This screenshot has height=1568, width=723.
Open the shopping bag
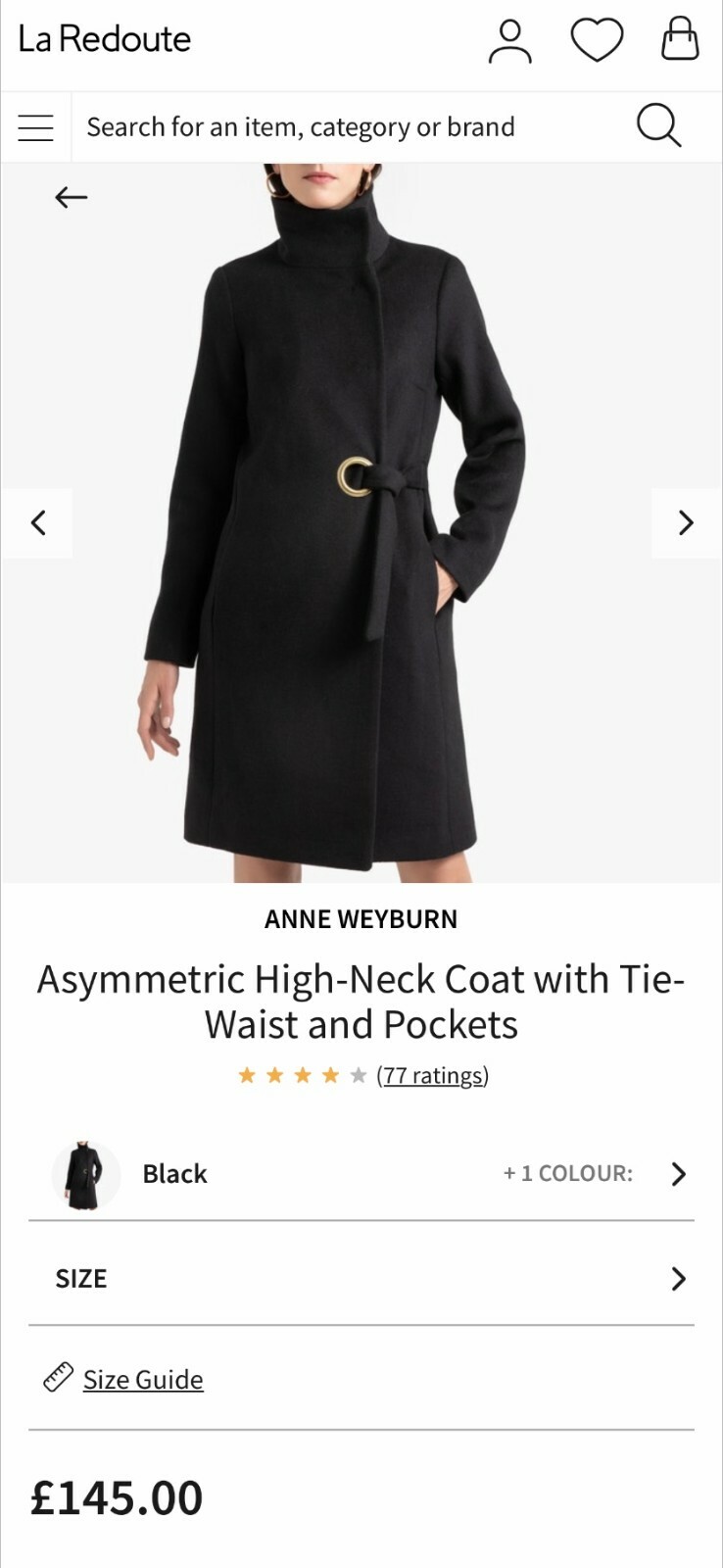pos(680,41)
